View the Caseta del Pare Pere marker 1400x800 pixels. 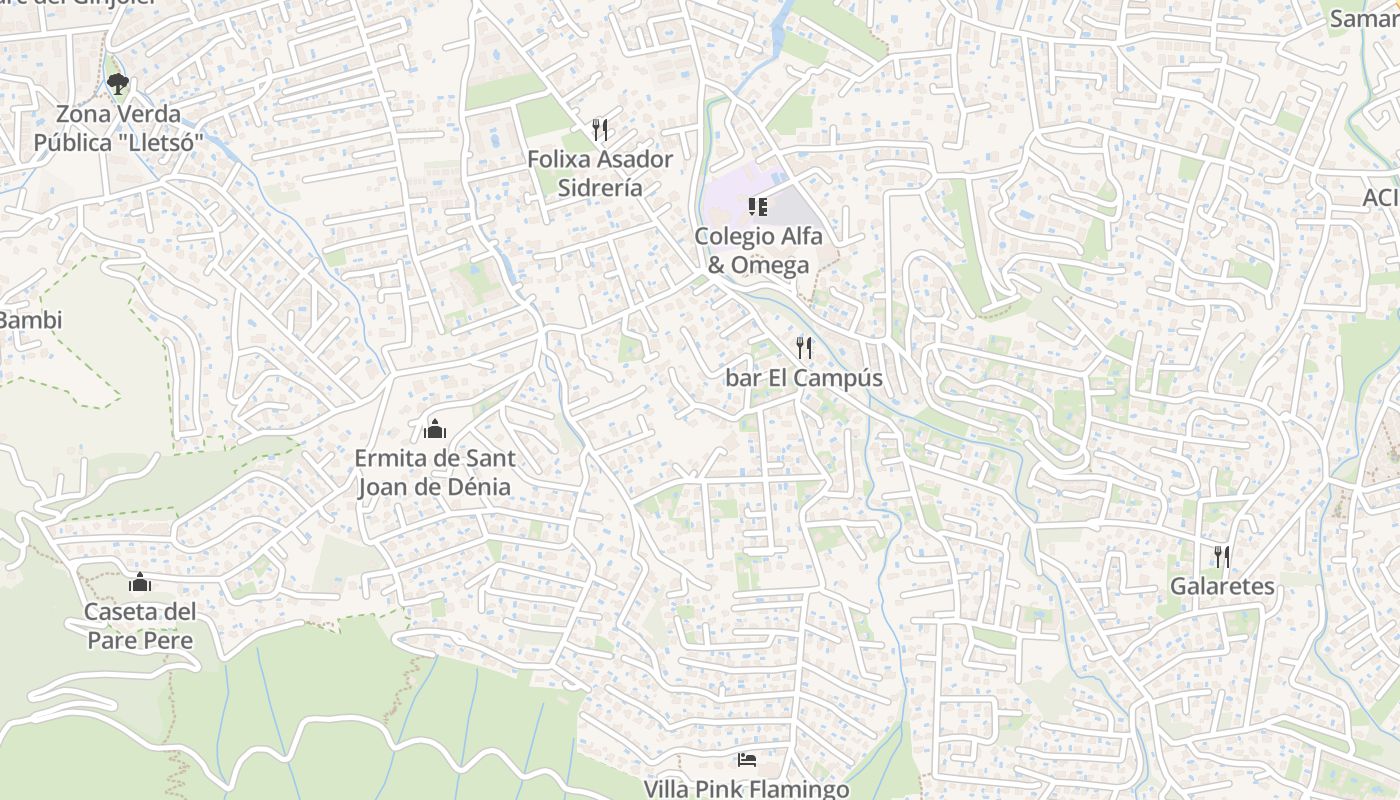tap(140, 582)
